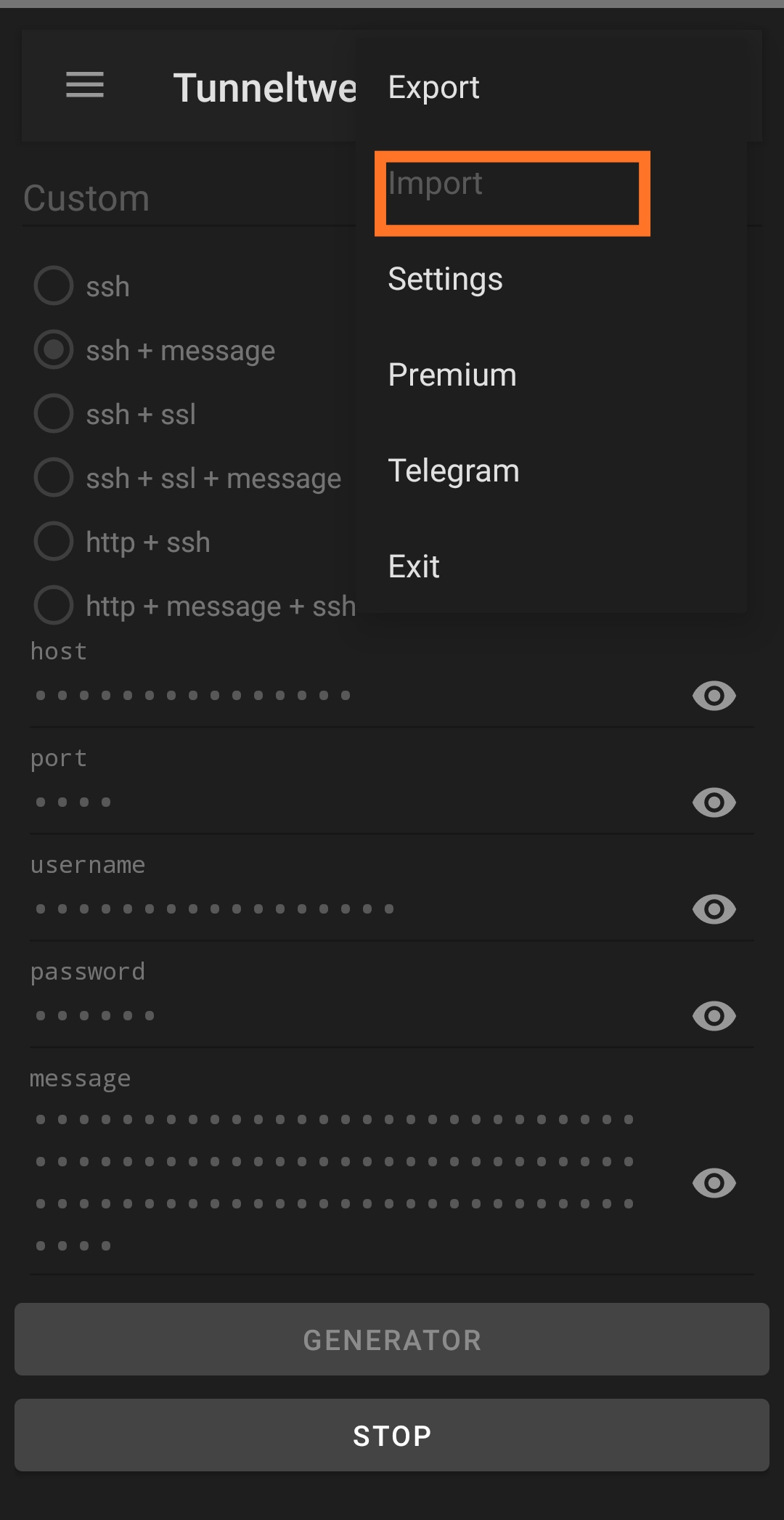Stop the tunnel connection
Image resolution: width=784 pixels, height=1520 pixels.
pos(392,1435)
